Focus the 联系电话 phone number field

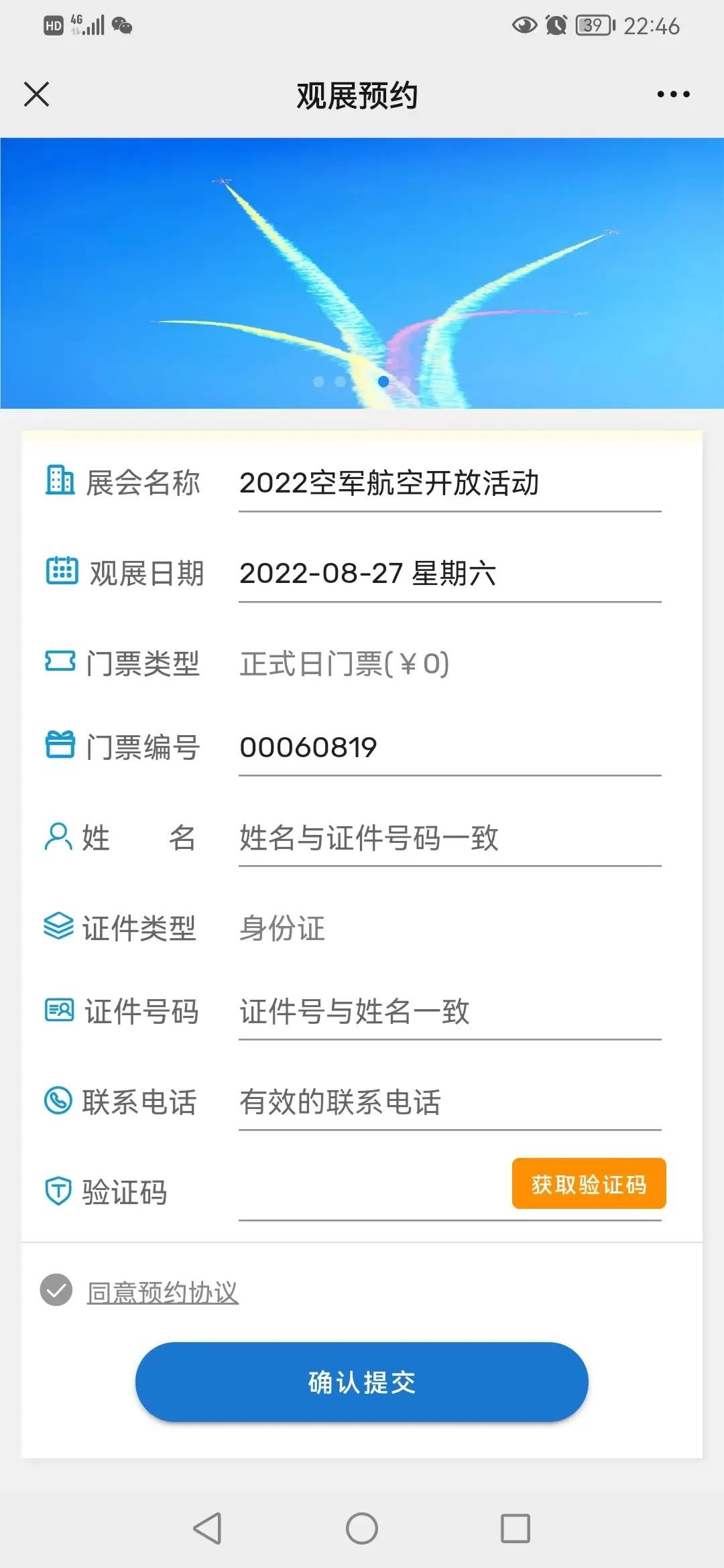[x=449, y=1102]
